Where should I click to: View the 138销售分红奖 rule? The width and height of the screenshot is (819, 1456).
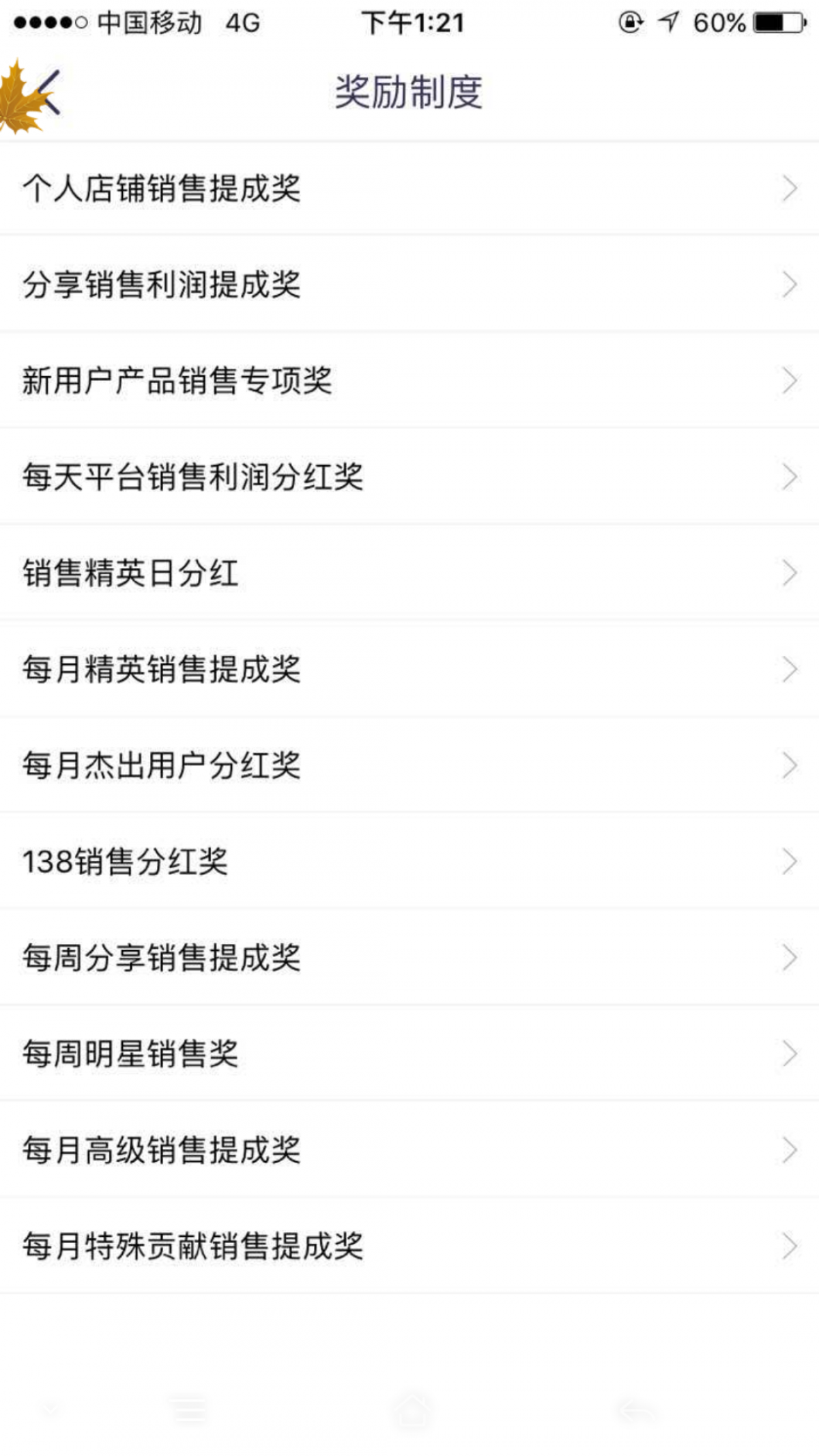(x=409, y=861)
